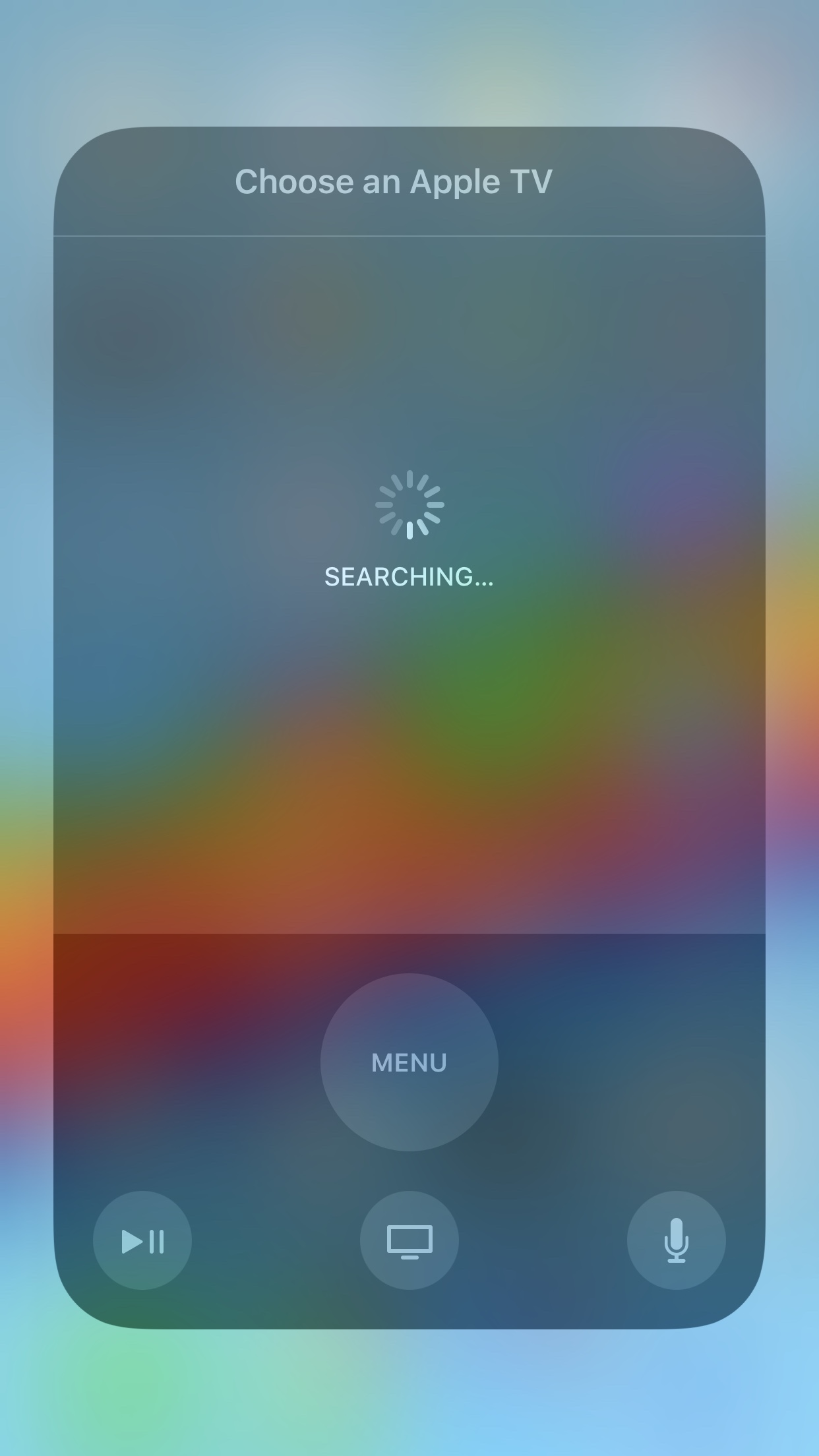Tap the MENU button
Viewport: 819px width, 1456px height.
[x=409, y=1062]
